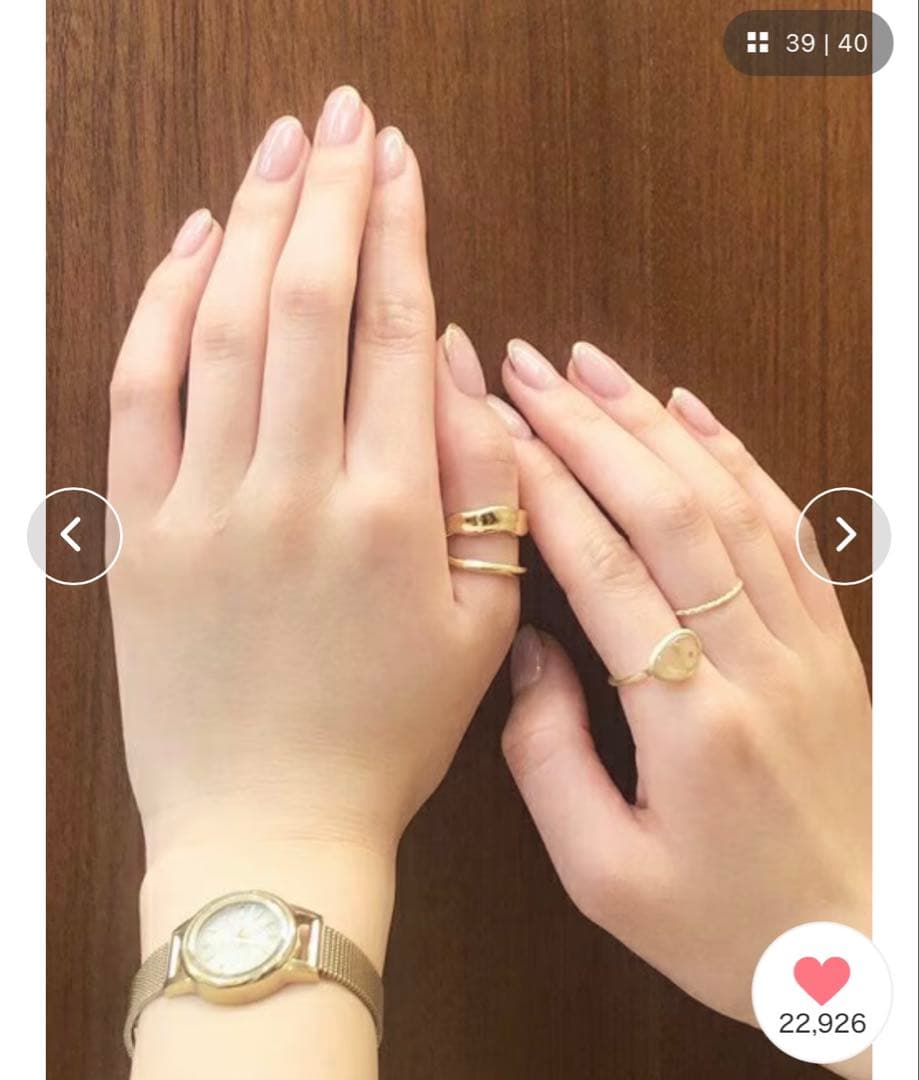This screenshot has height=1080, width=919.
Task: Advance to the next photo
Action: pos(843,535)
